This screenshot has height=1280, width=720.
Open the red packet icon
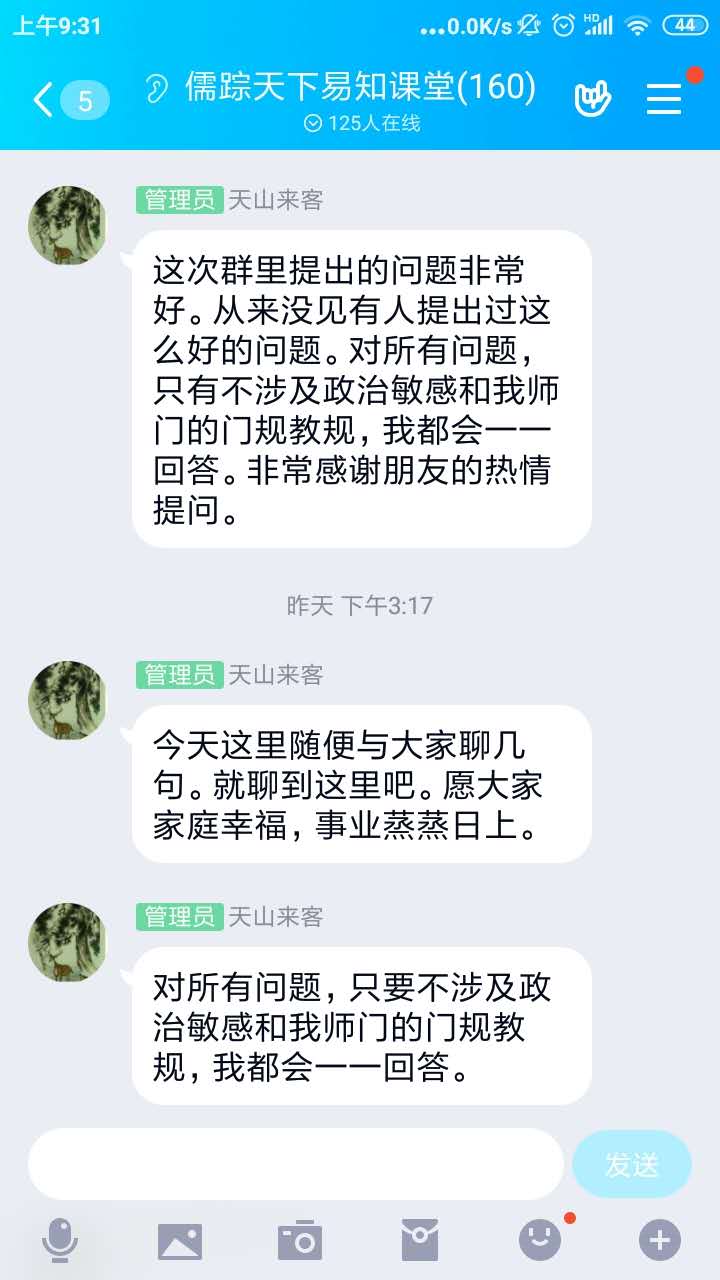[420, 1241]
